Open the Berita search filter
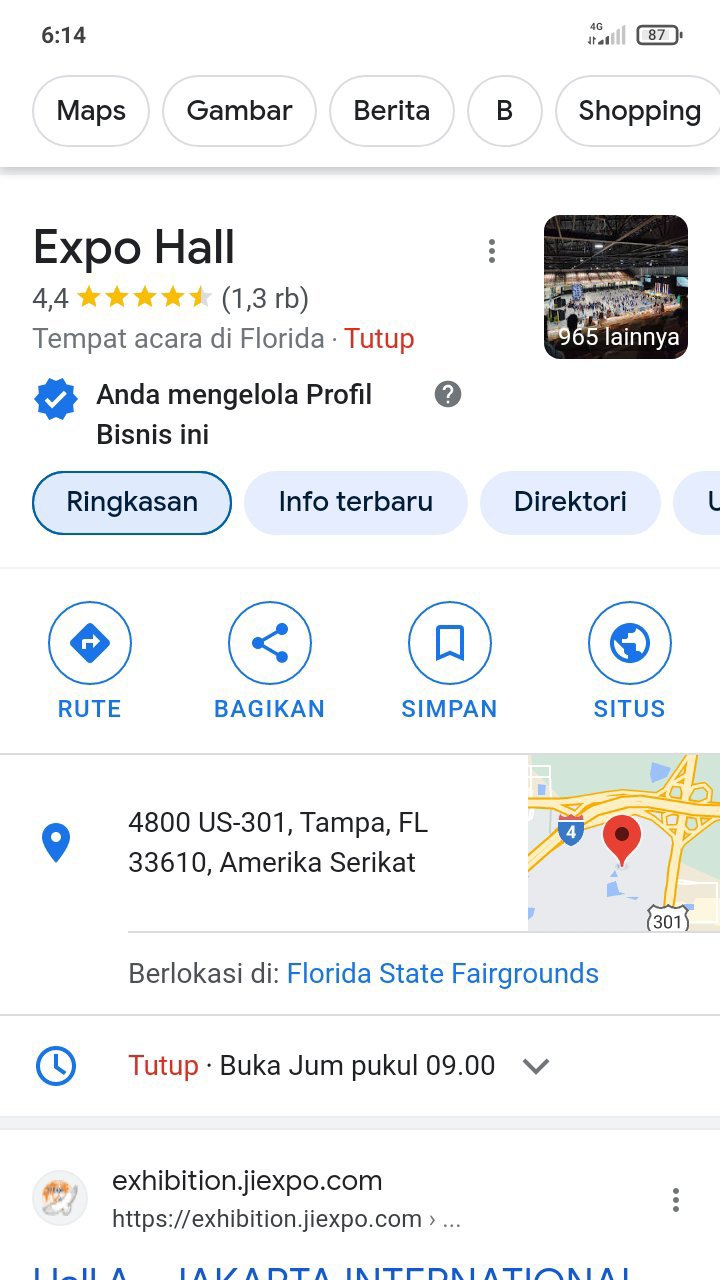This screenshot has height=1280, width=720. click(x=391, y=111)
